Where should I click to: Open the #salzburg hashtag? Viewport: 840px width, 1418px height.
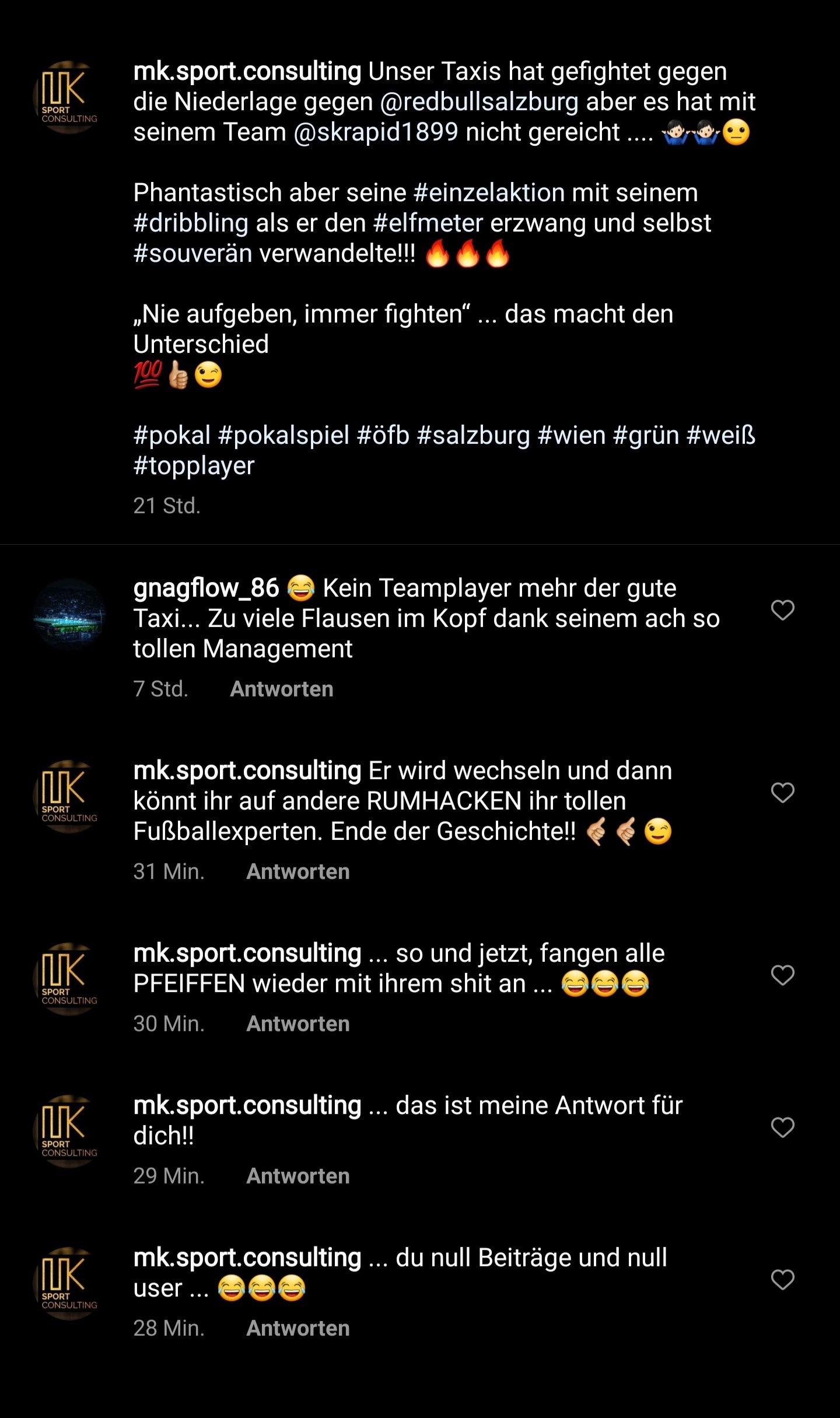coord(474,436)
